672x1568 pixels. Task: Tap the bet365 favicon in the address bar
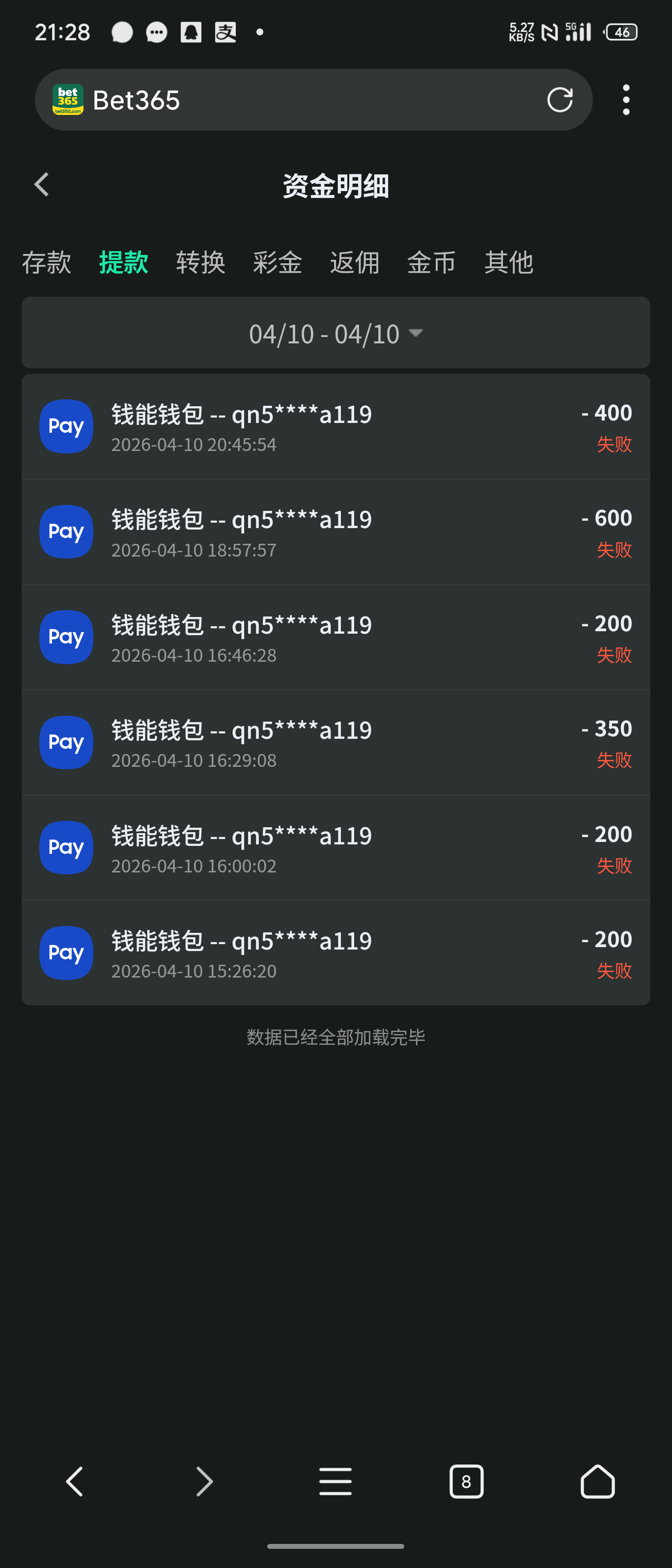[68, 99]
